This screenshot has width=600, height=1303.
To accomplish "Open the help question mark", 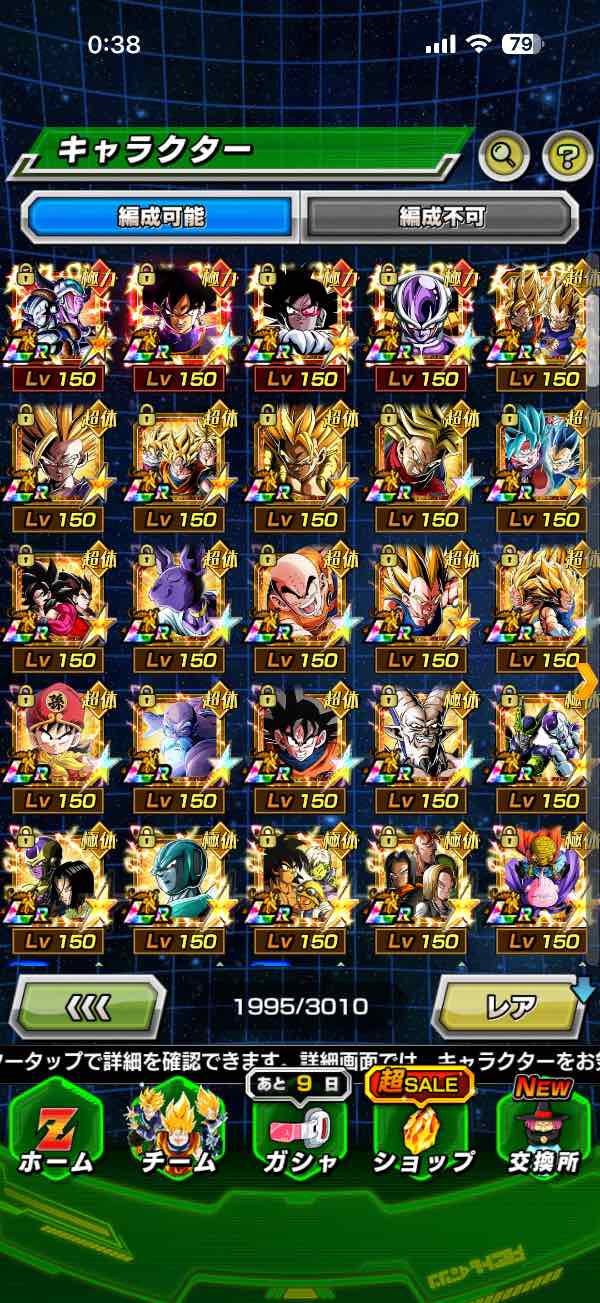I will (567, 154).
